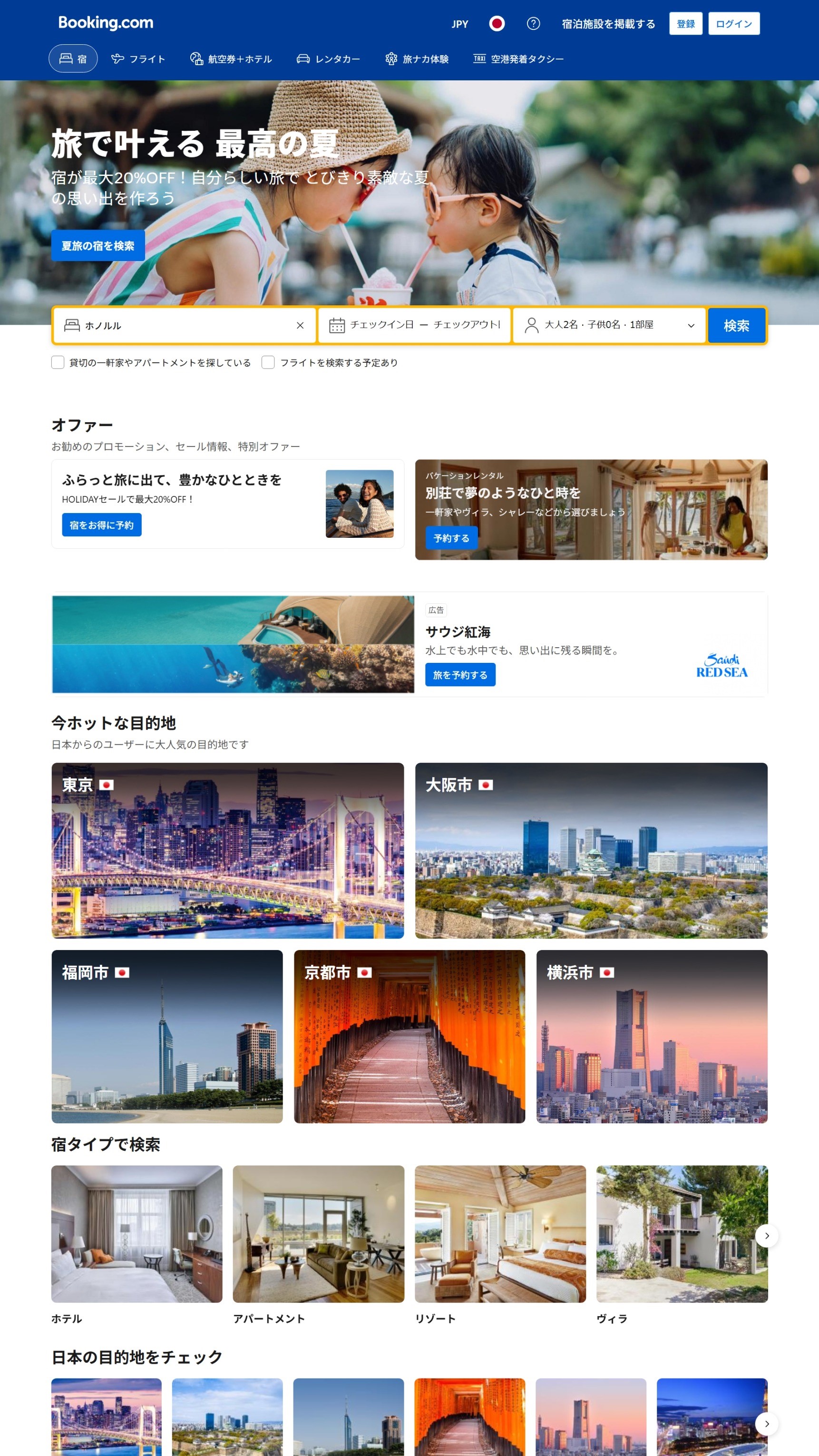Open the 東京 destination card
Screen dimensions: 819x1456
pos(228,850)
